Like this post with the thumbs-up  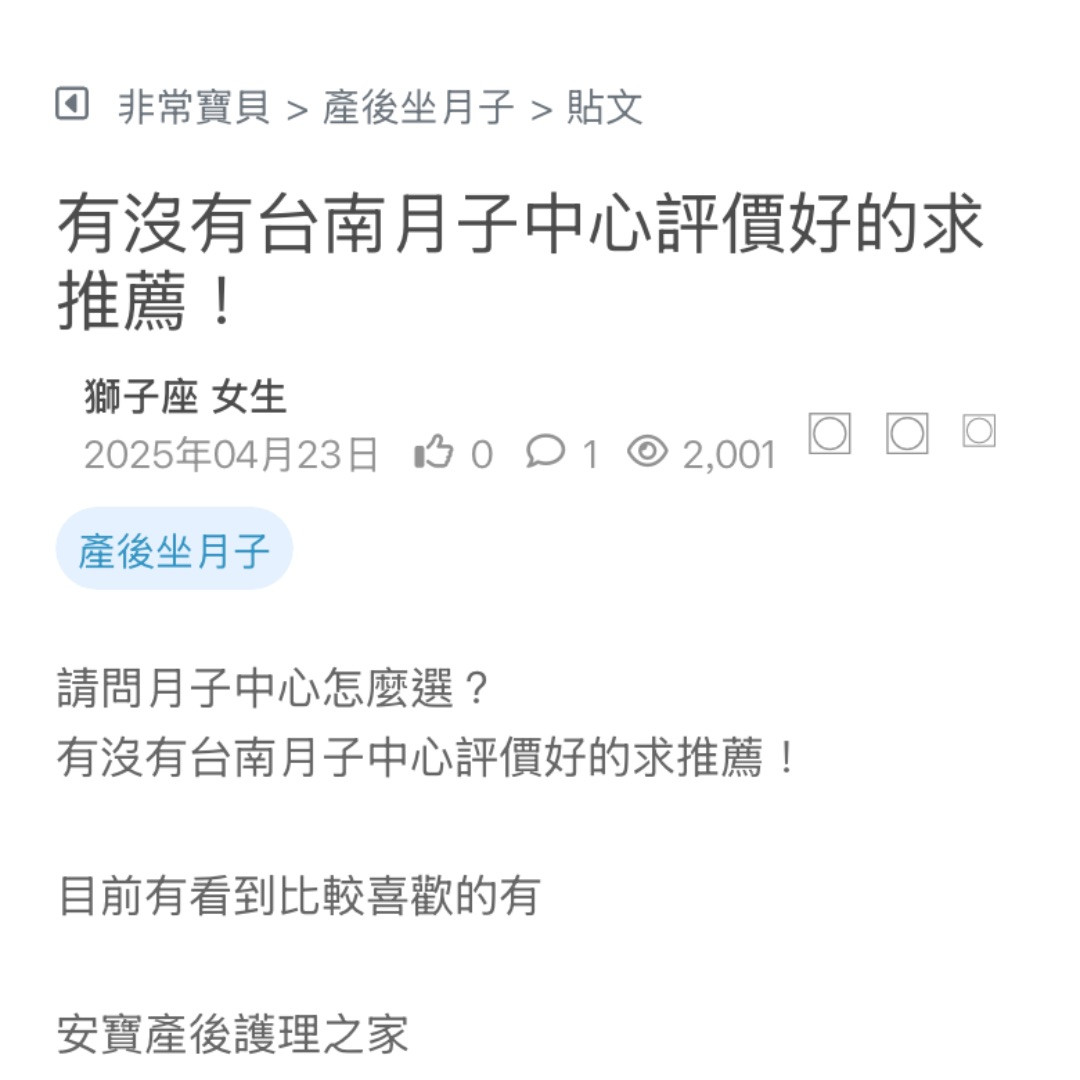[x=434, y=453]
